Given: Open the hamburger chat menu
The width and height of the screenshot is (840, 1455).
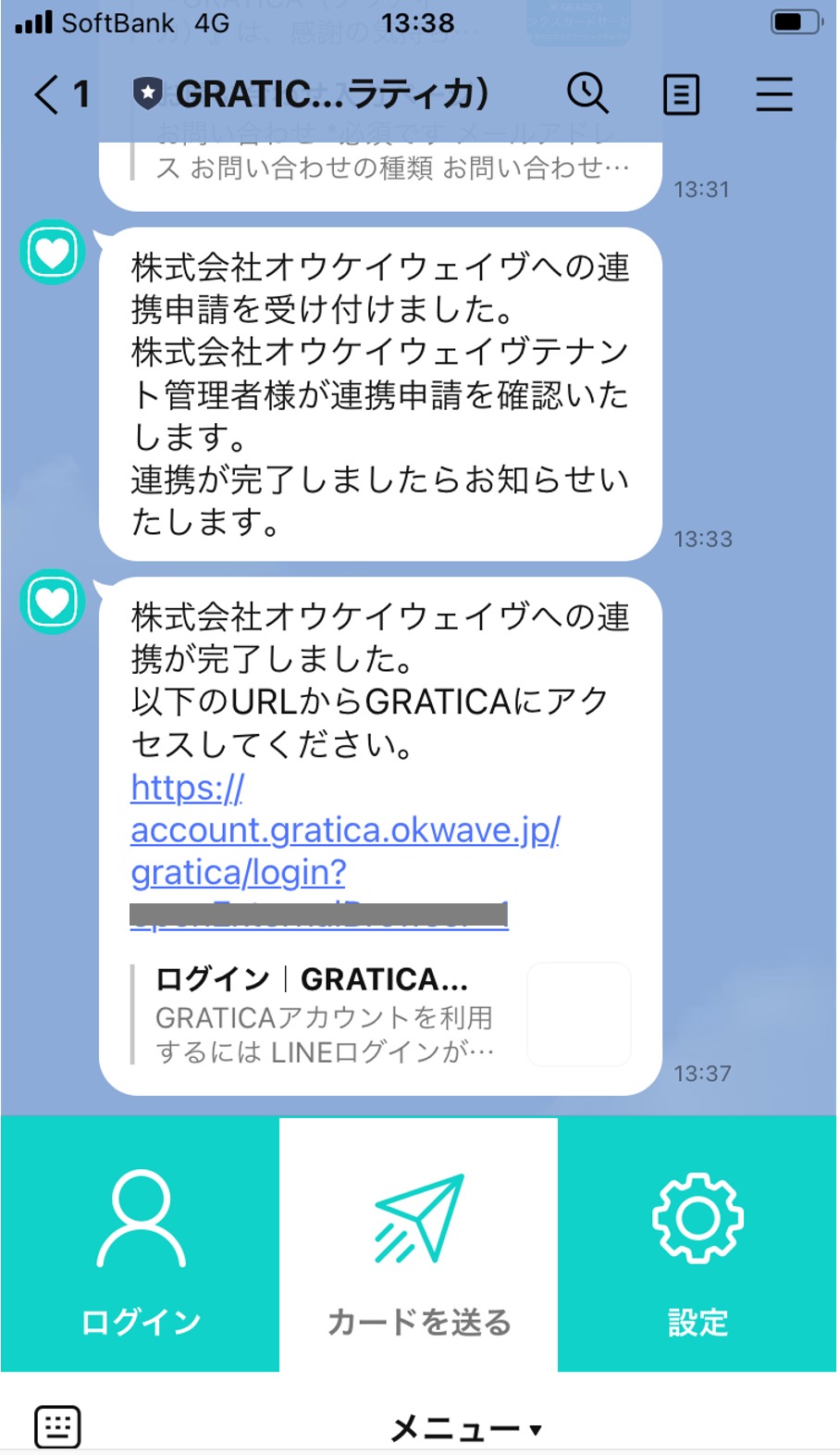Looking at the screenshot, I should click(773, 94).
